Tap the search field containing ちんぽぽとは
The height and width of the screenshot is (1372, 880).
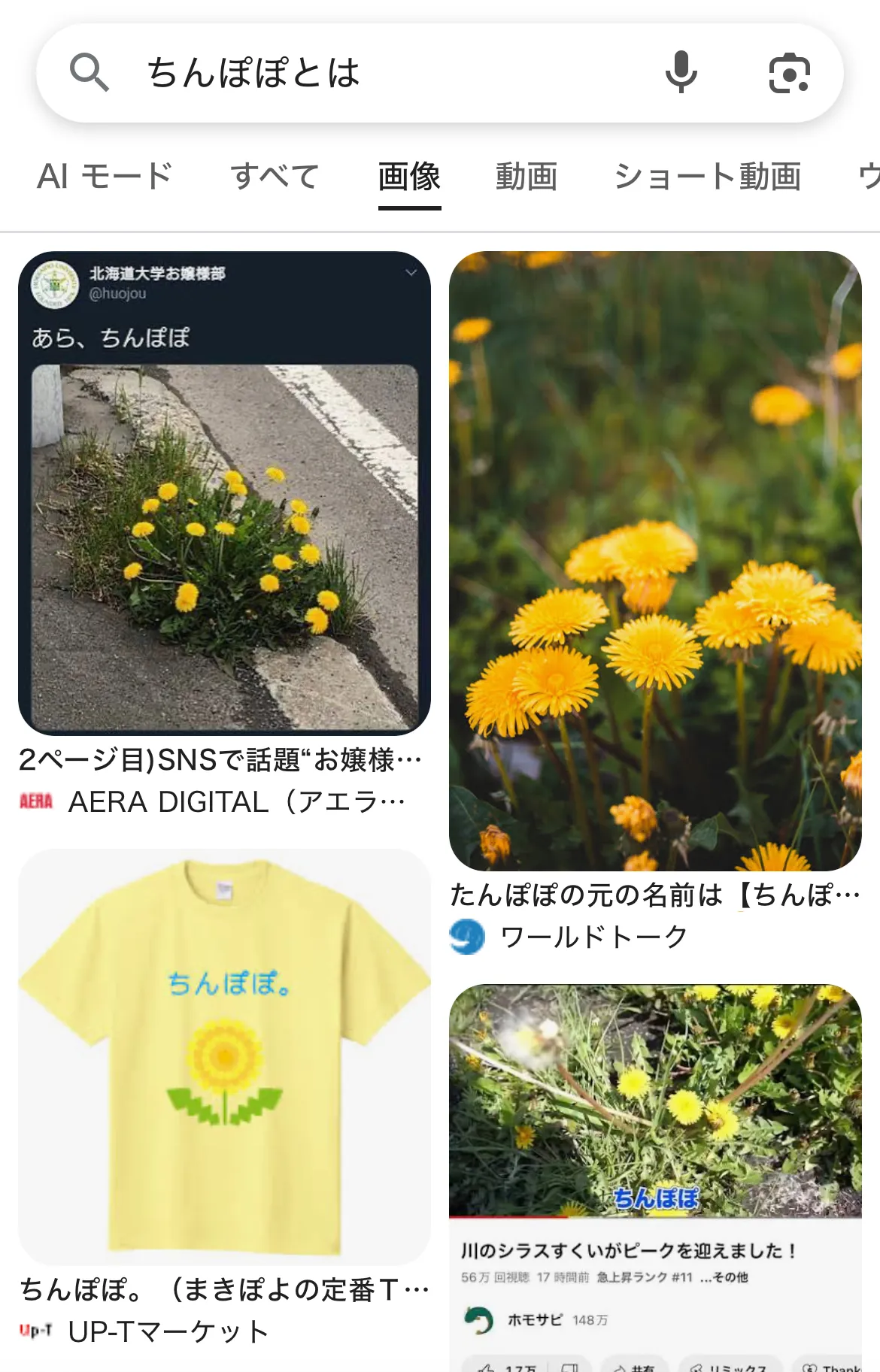(x=376, y=73)
